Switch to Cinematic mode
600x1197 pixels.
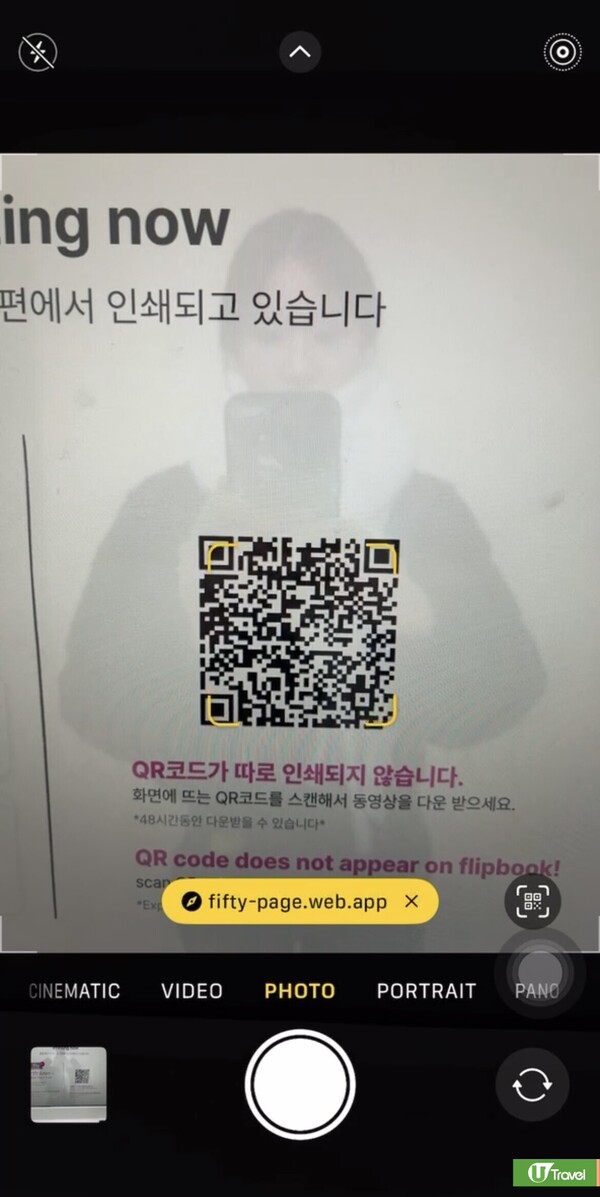74,991
